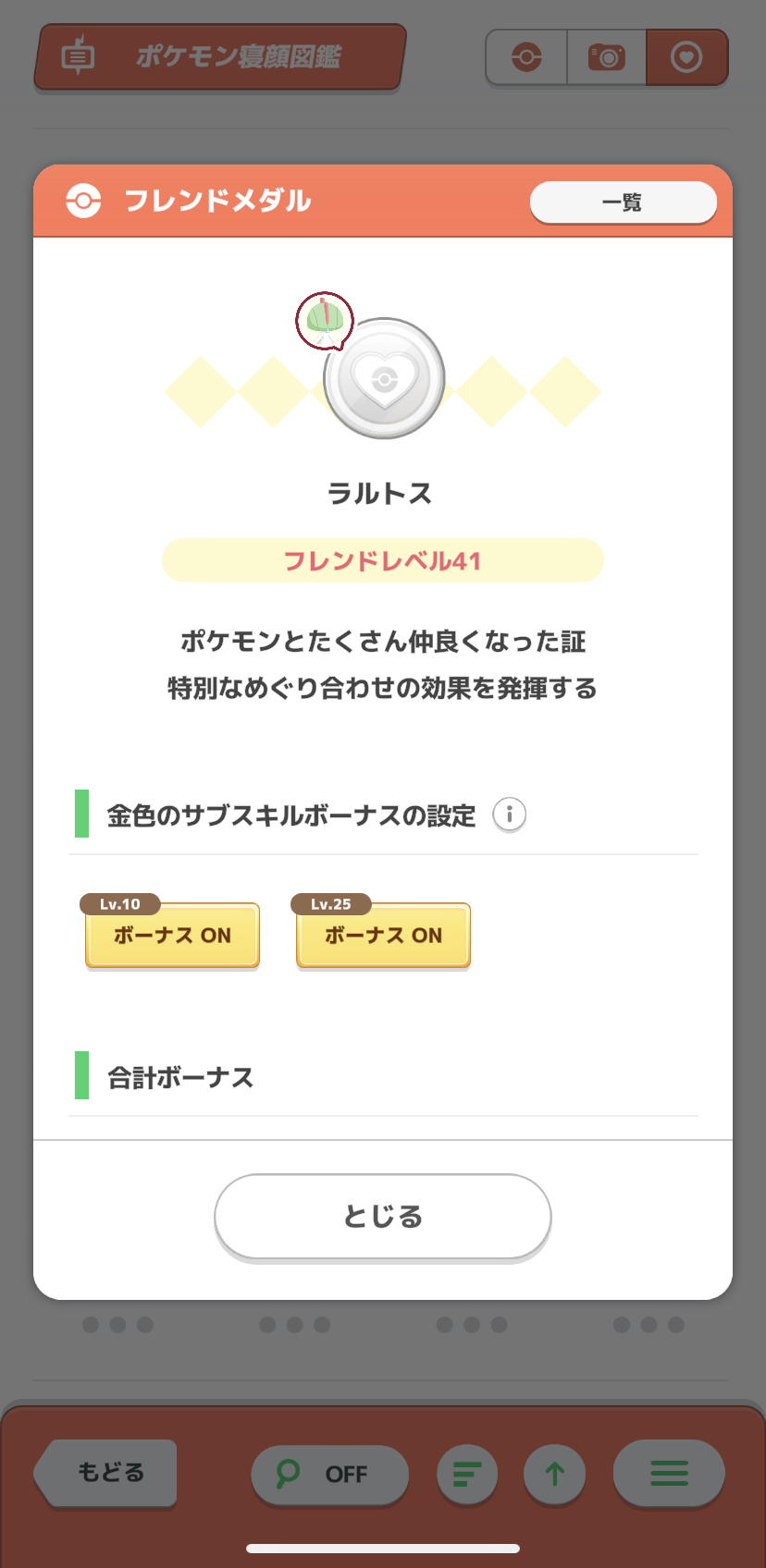Toggle the Lv.25 ボーナス ON button
The width and height of the screenshot is (766, 1568).
click(383, 935)
